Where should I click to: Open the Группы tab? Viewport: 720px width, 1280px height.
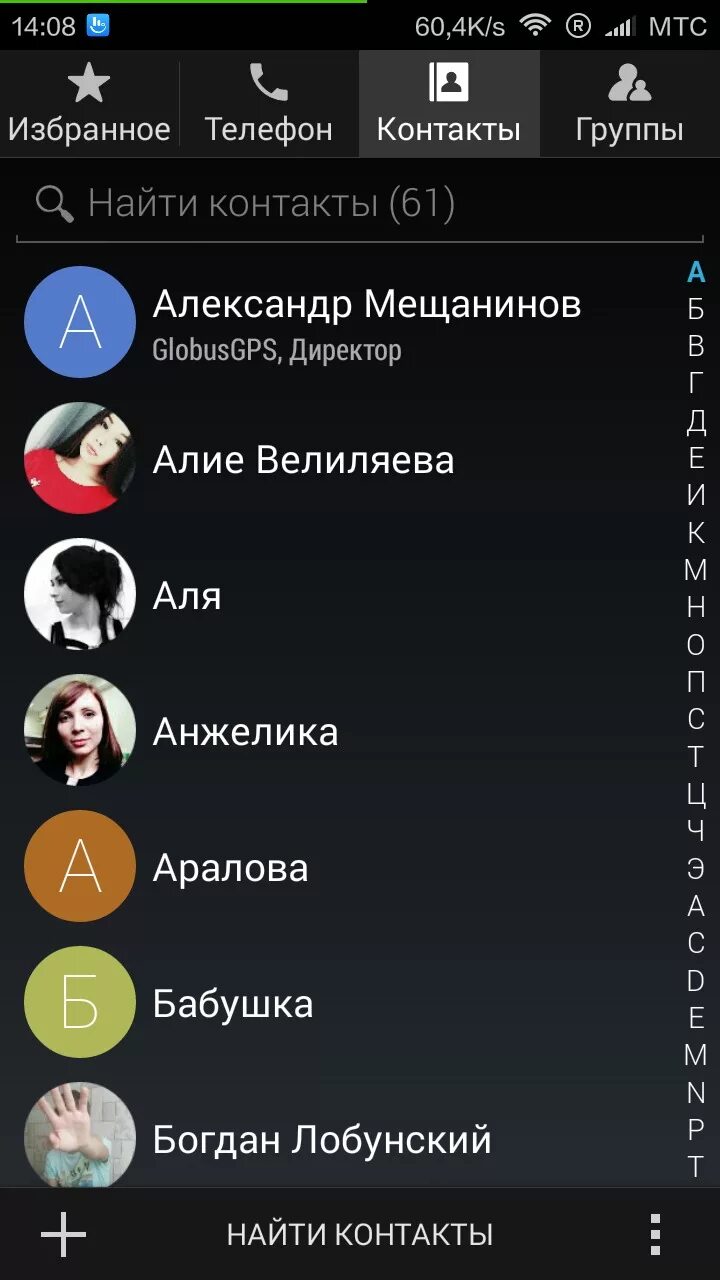(x=629, y=104)
